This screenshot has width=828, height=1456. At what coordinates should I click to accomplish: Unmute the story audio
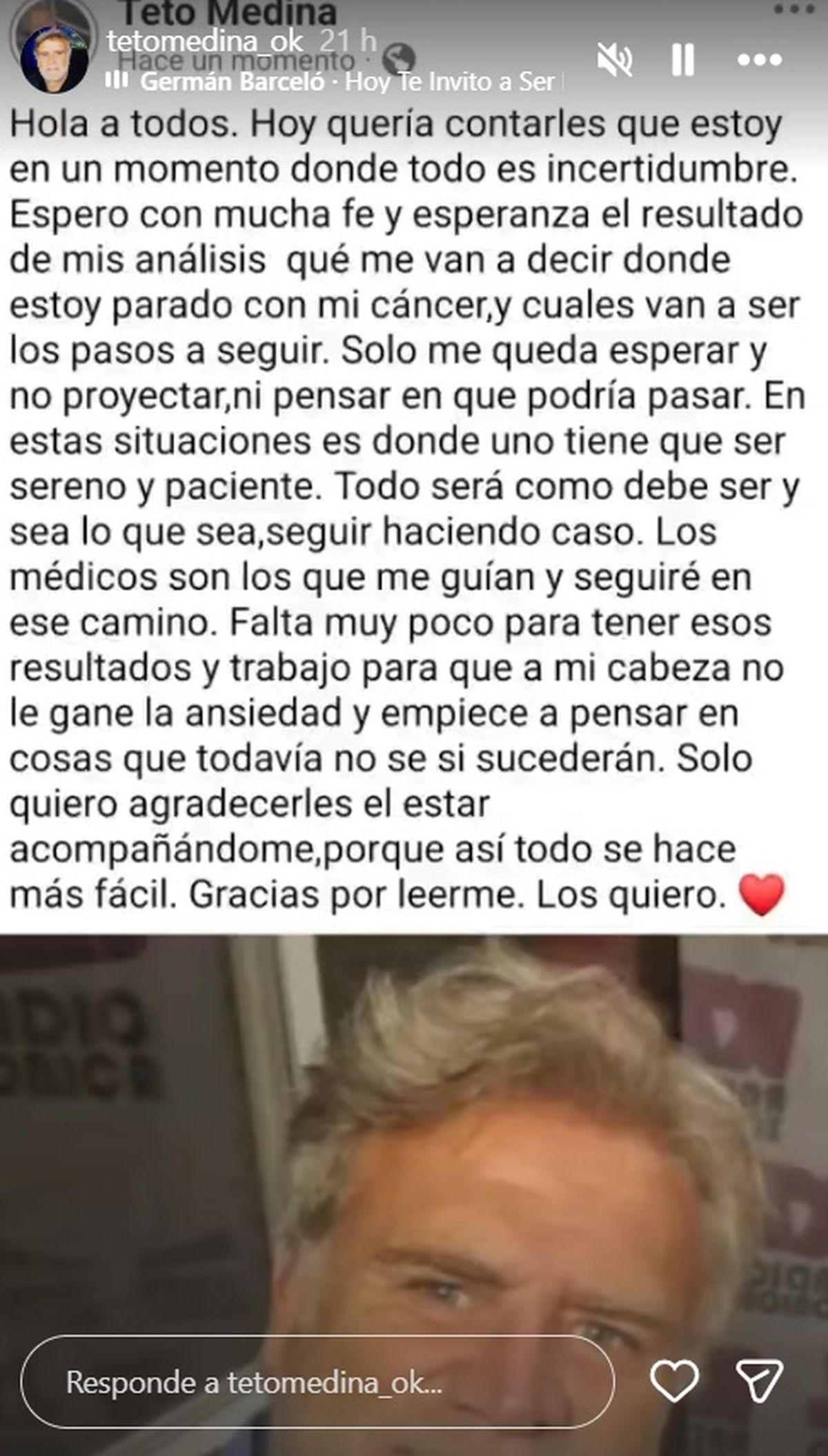click(613, 61)
